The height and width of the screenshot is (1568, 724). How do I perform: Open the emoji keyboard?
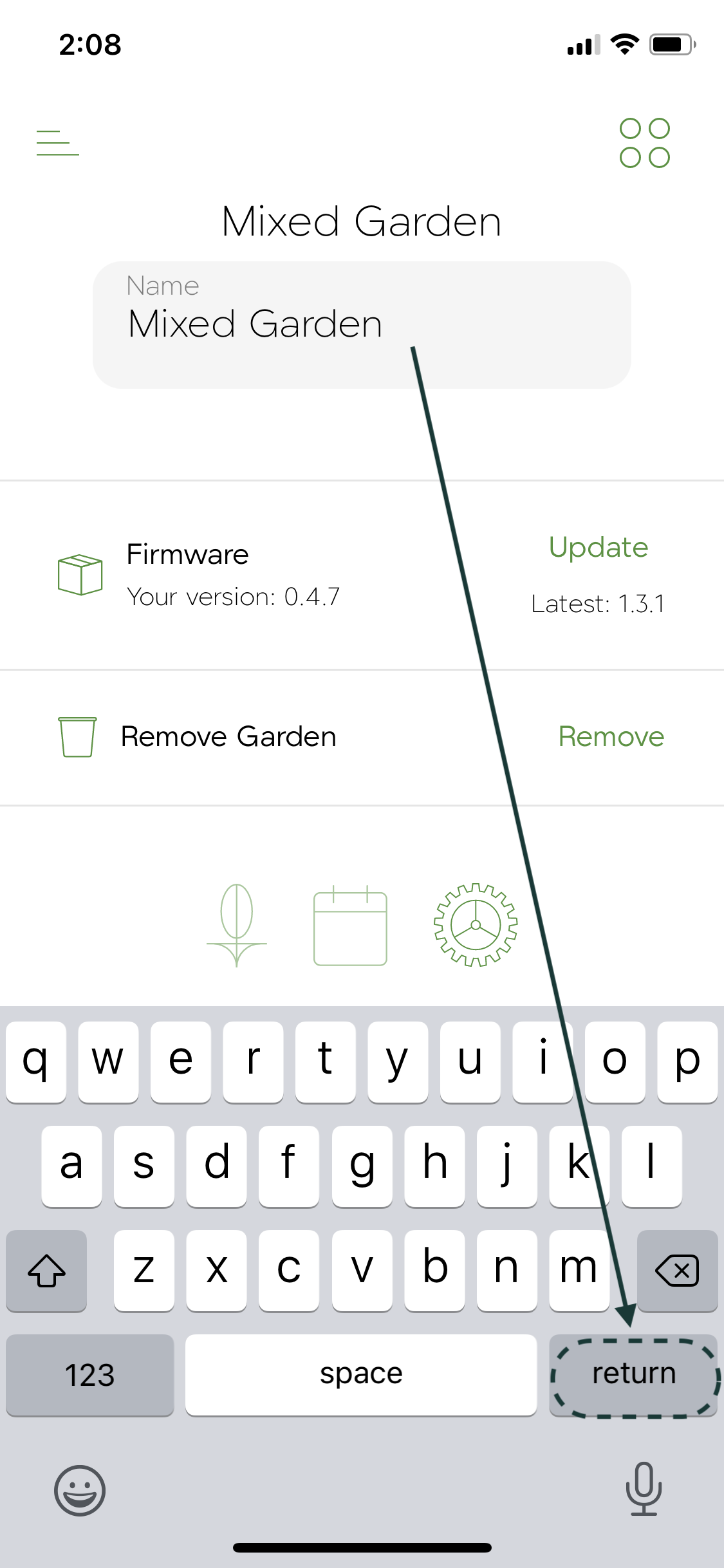pos(80,1491)
